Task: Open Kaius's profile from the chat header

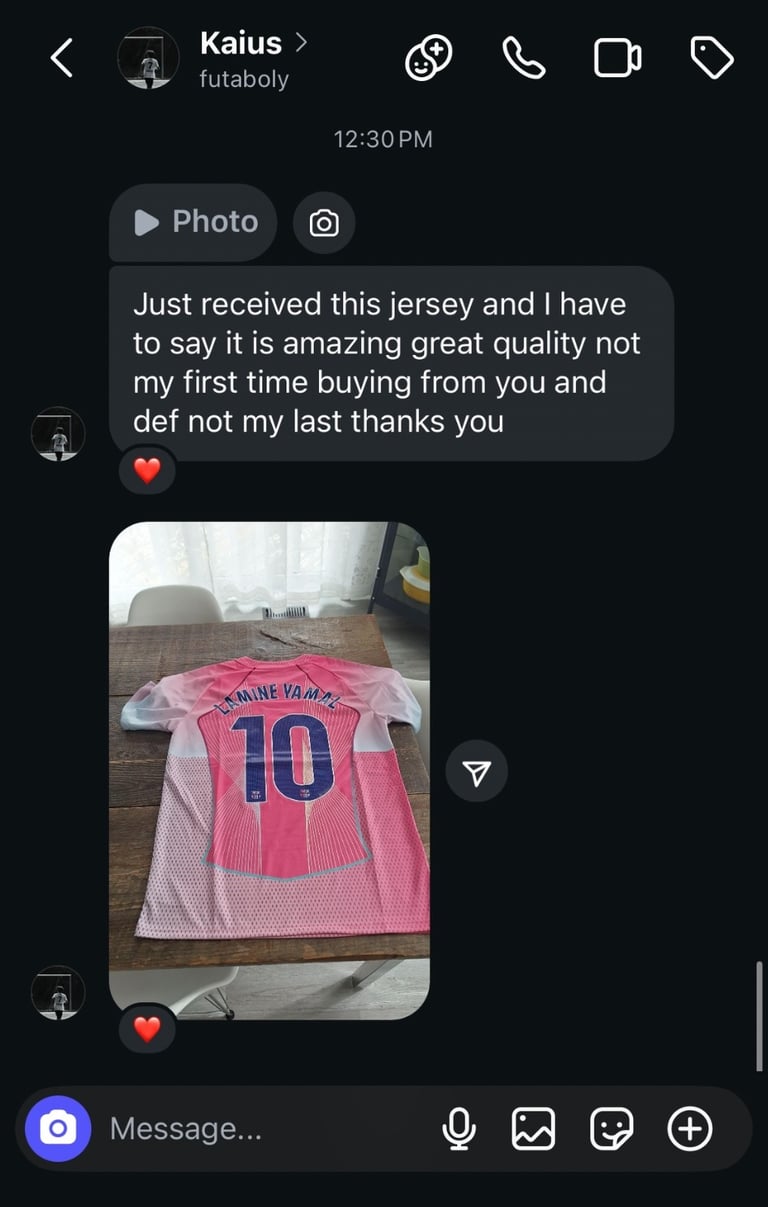Action: coord(241,44)
